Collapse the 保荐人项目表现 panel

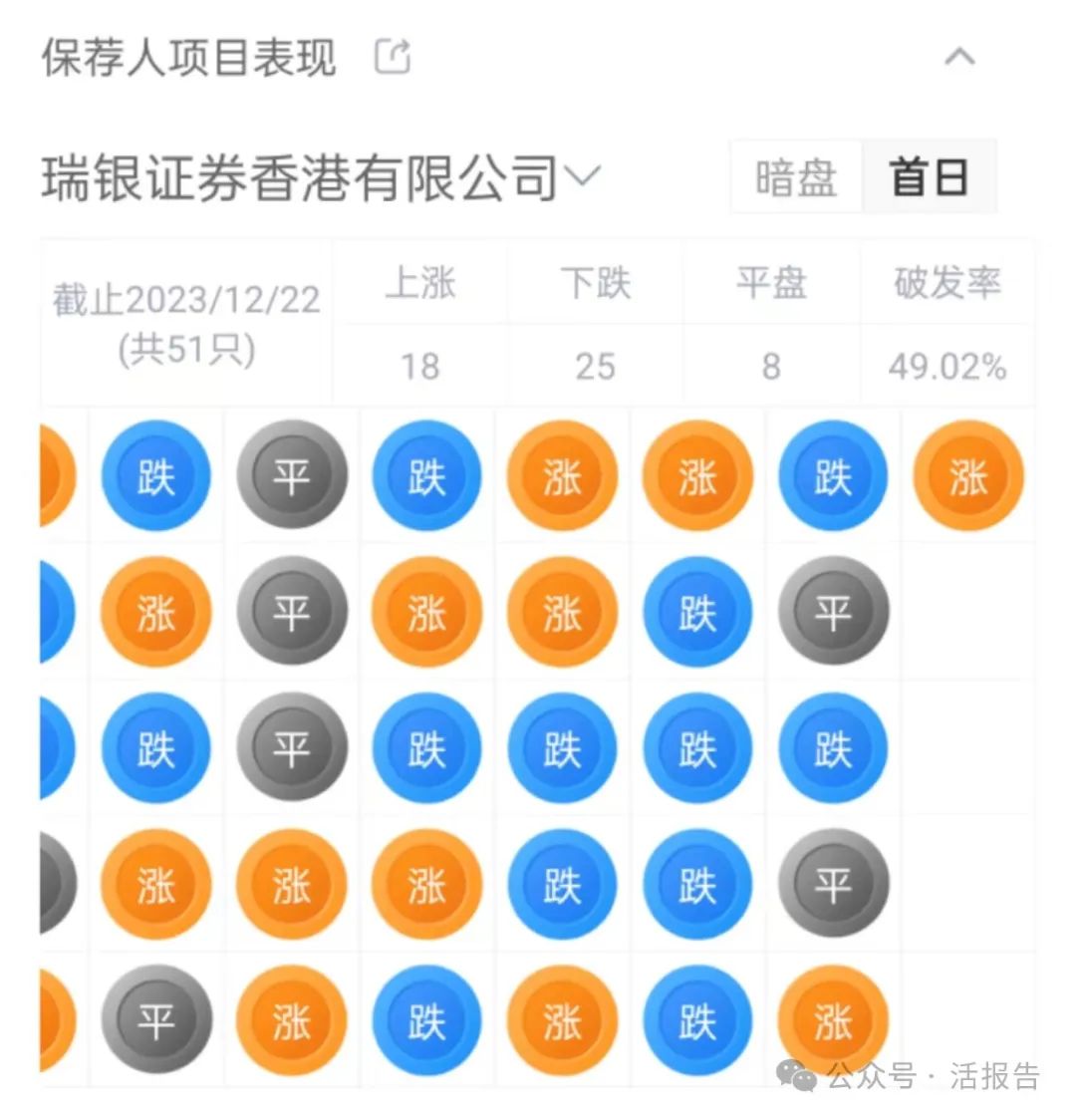point(959,57)
